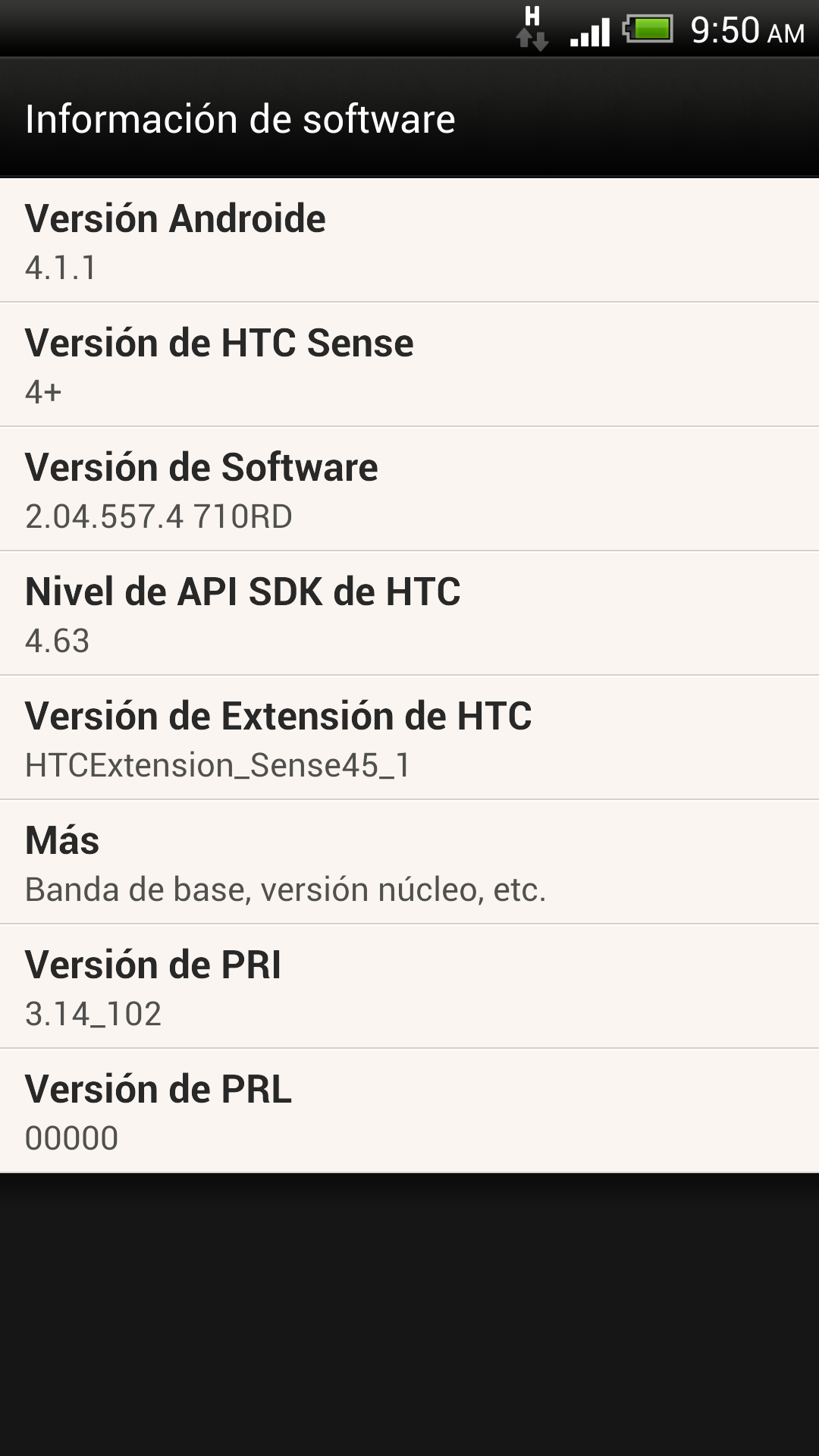Image resolution: width=819 pixels, height=1456 pixels.
Task: Open Más for baseband and kernel info
Action: coord(409,862)
